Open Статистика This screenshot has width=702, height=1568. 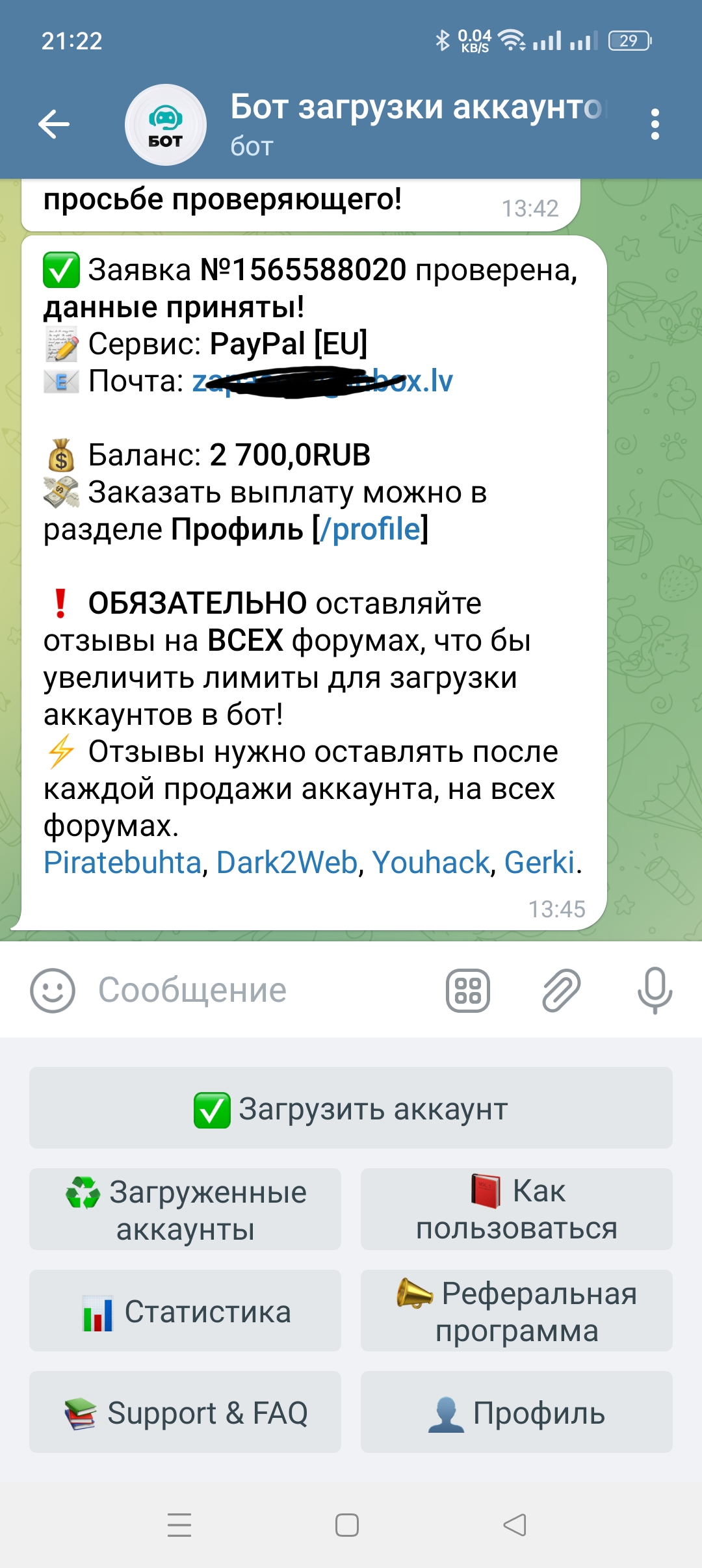click(185, 1311)
